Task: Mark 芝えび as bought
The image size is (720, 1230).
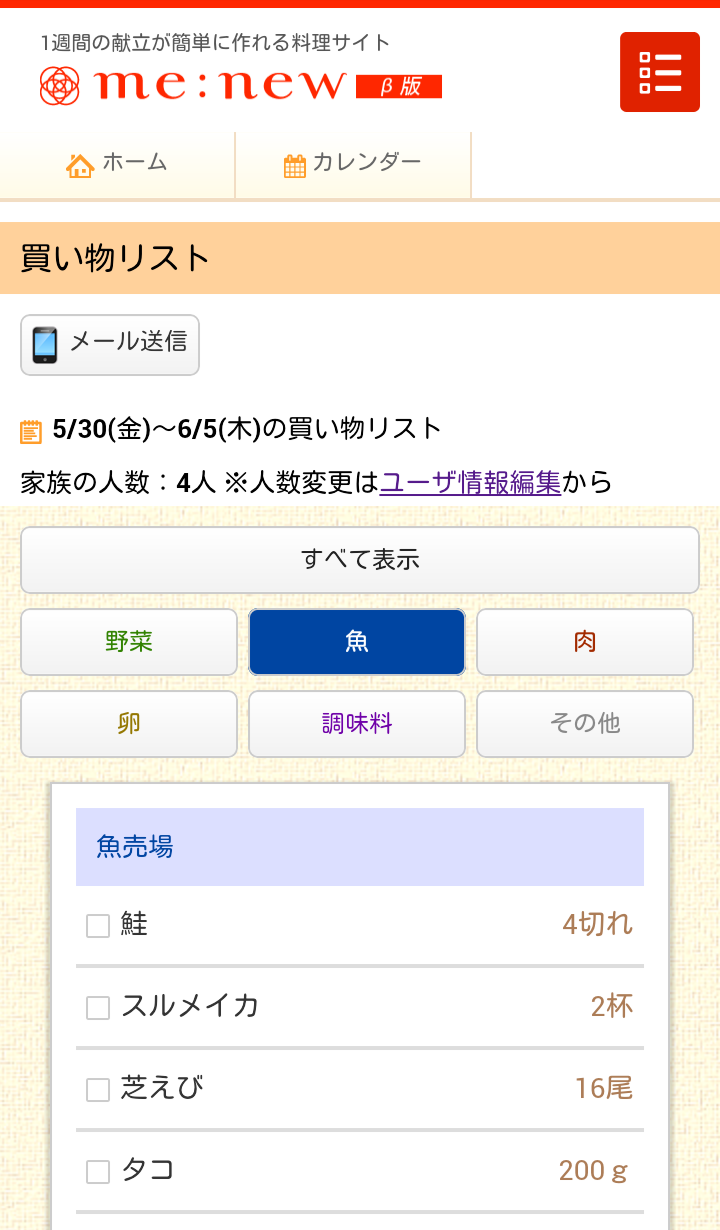Action: tap(98, 1090)
